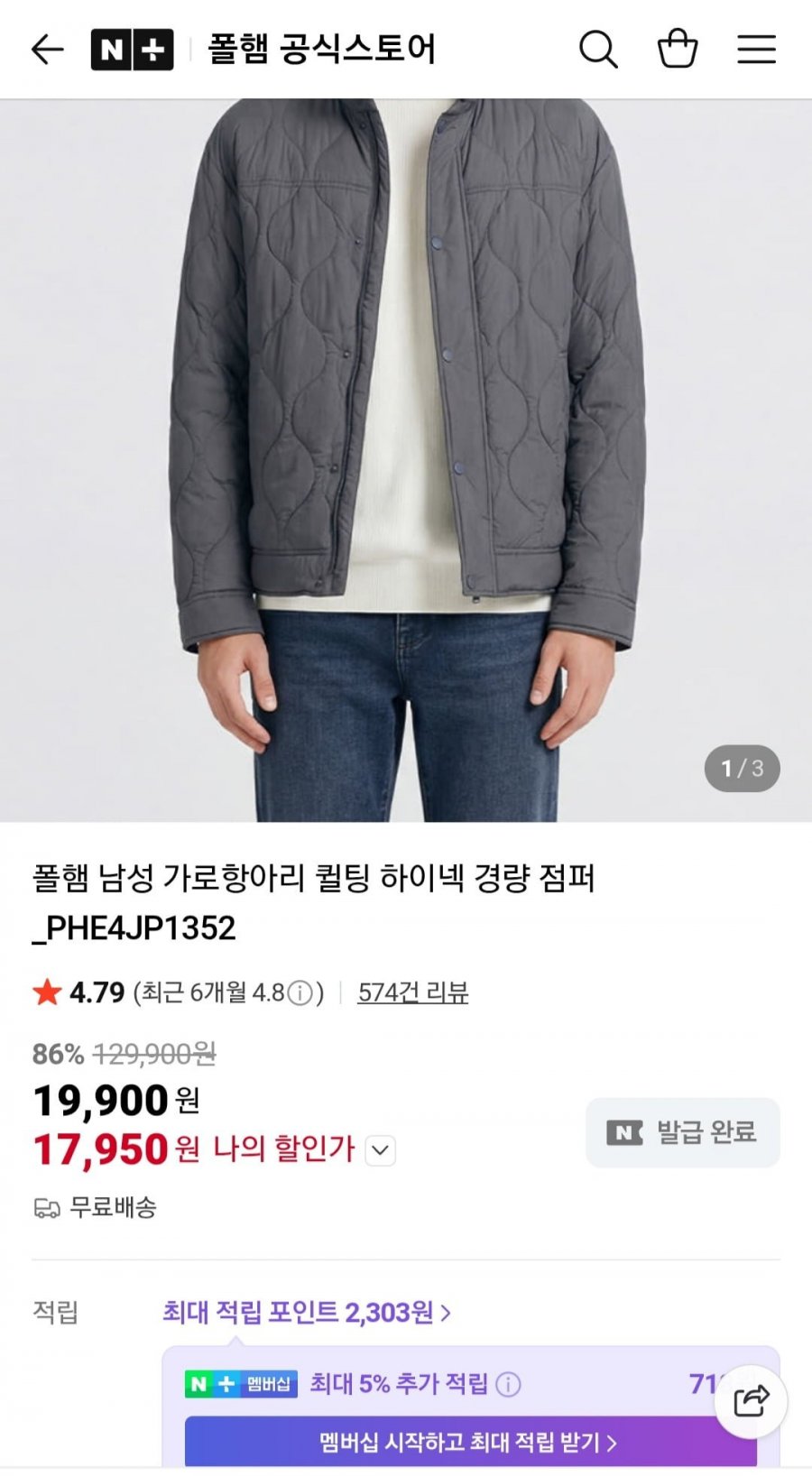Search within the store

click(x=597, y=49)
